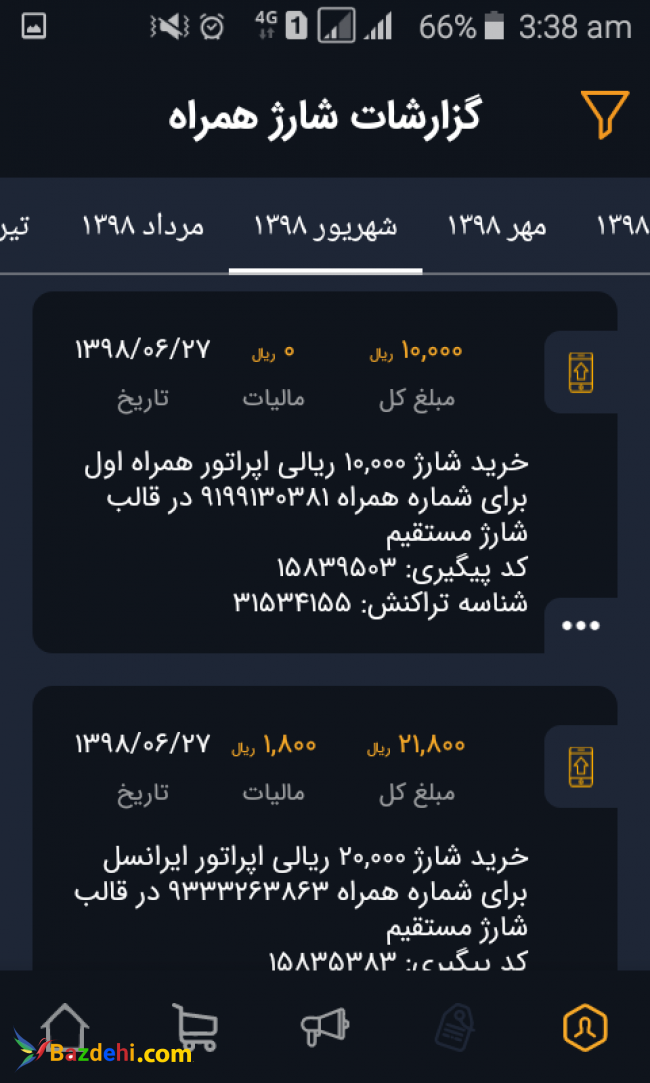
Task: Open the profile tab in bottom navigation
Action: (585, 1027)
